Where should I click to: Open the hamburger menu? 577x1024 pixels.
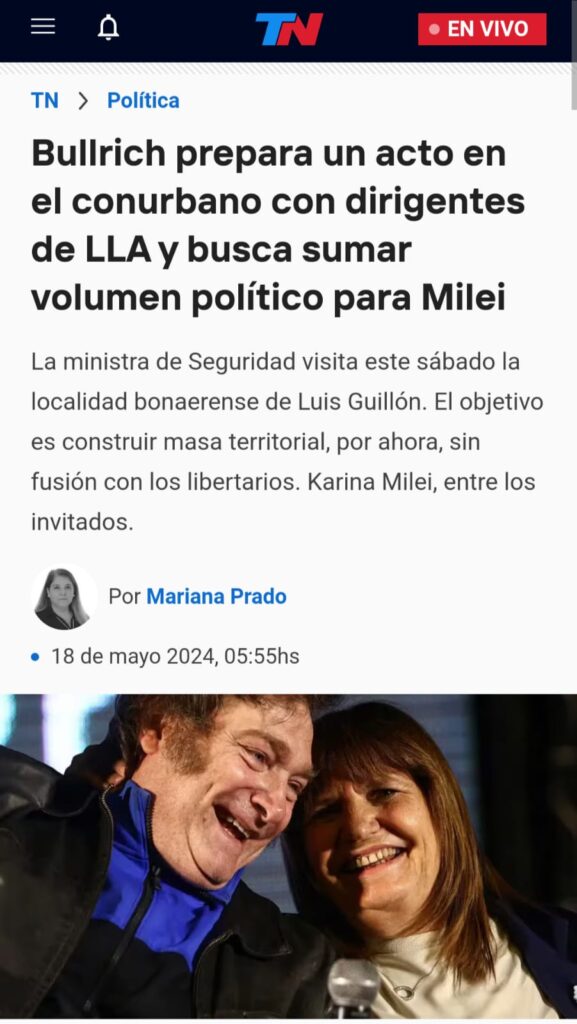point(43,27)
